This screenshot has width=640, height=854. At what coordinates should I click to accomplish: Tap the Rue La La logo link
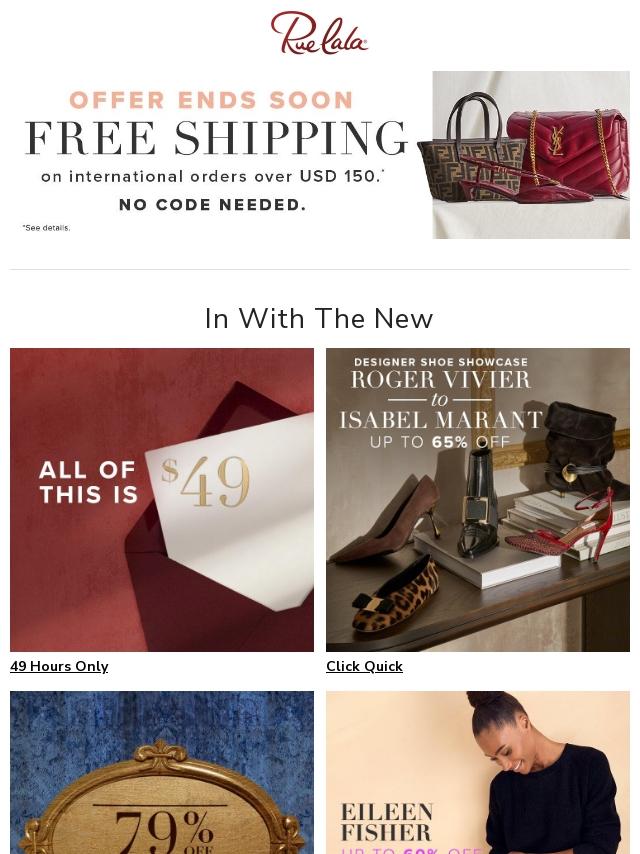pyautogui.click(x=319, y=33)
